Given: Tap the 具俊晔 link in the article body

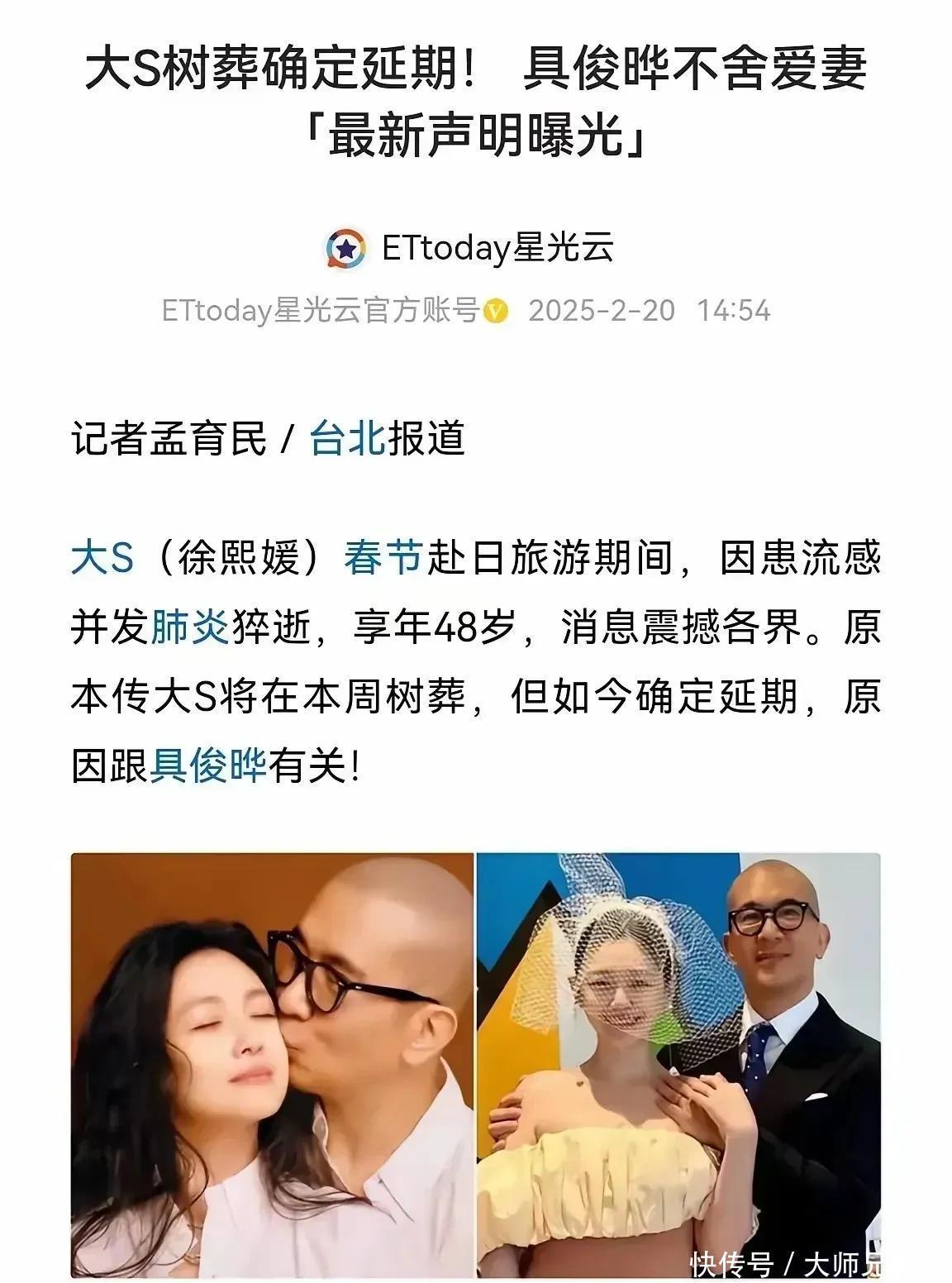Looking at the screenshot, I should coord(208,767).
